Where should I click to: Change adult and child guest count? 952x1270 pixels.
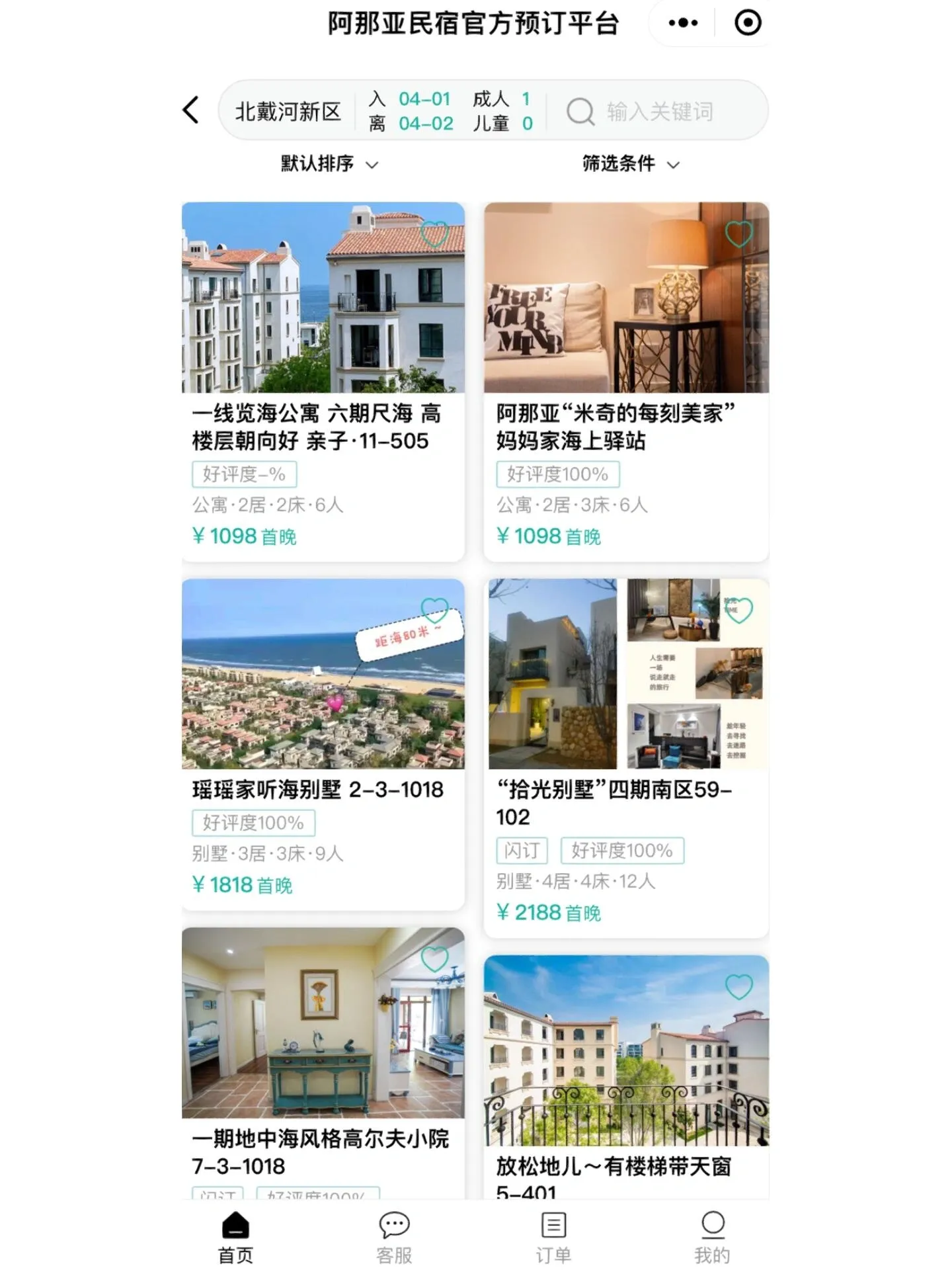click(x=502, y=111)
